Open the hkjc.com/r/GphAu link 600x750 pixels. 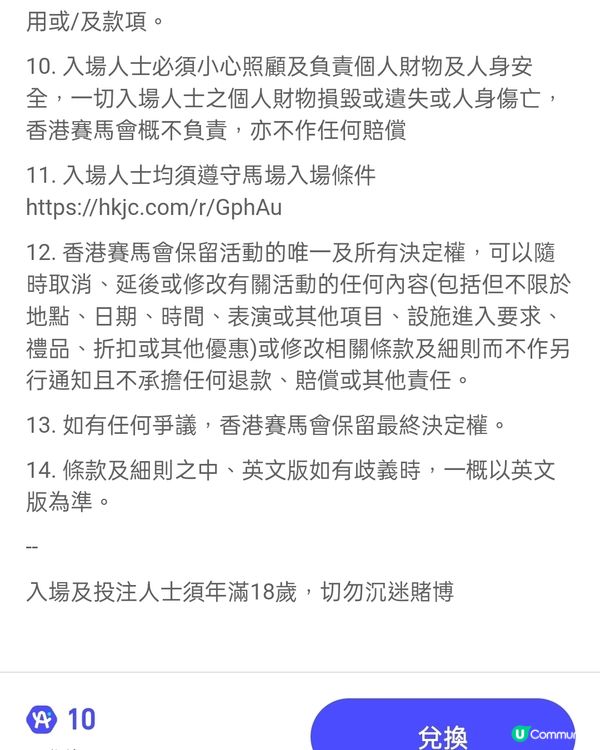154,208
